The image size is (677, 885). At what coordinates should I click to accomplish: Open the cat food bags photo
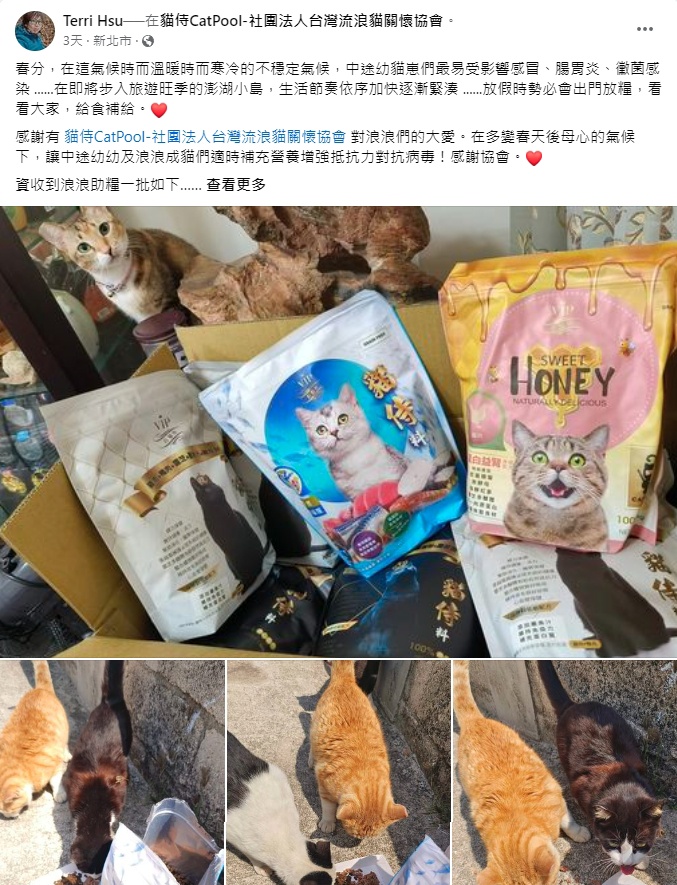click(x=338, y=430)
